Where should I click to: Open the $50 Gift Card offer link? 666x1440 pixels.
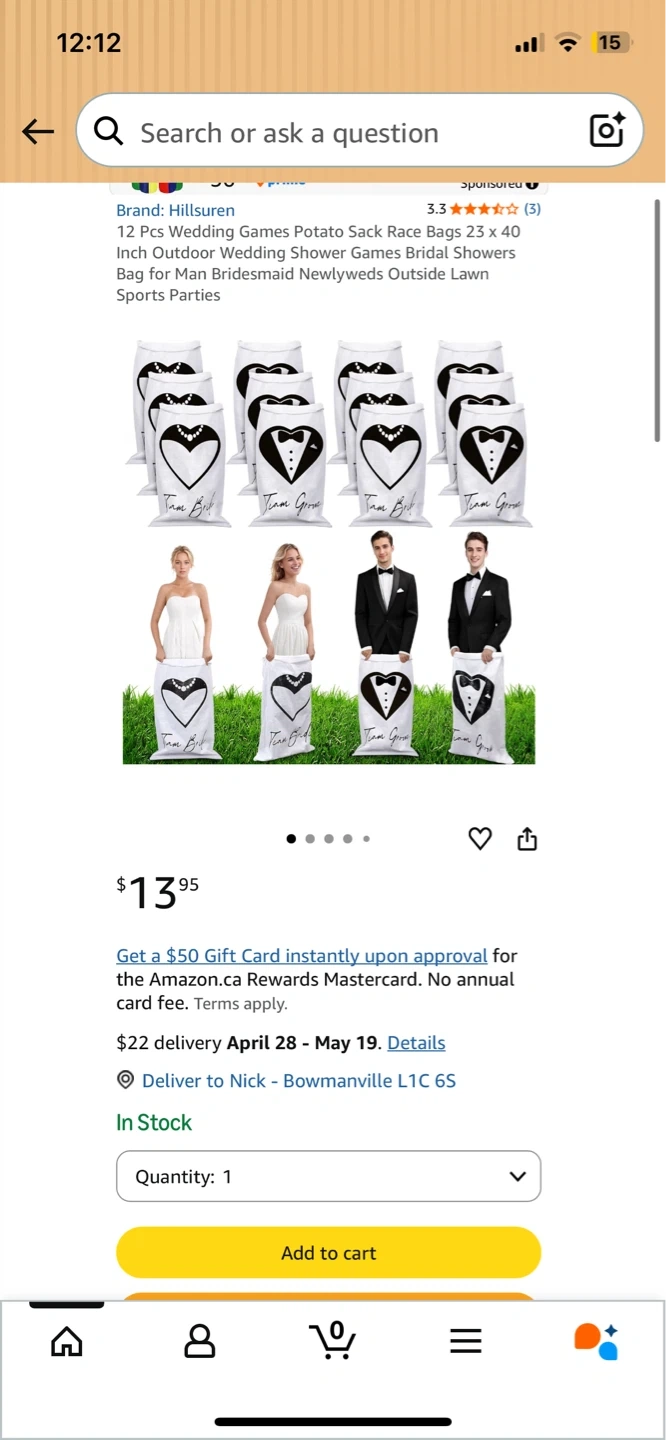click(x=301, y=955)
